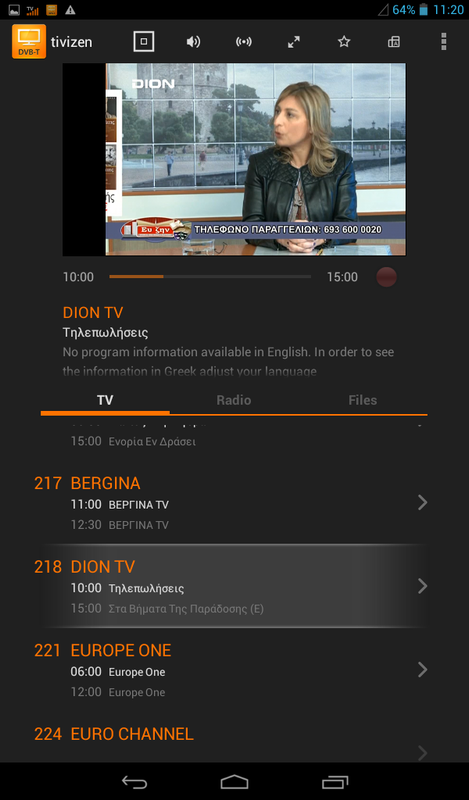Image resolution: width=469 pixels, height=800 pixels.
Task: Switch to the Radio tab
Action: point(234,400)
